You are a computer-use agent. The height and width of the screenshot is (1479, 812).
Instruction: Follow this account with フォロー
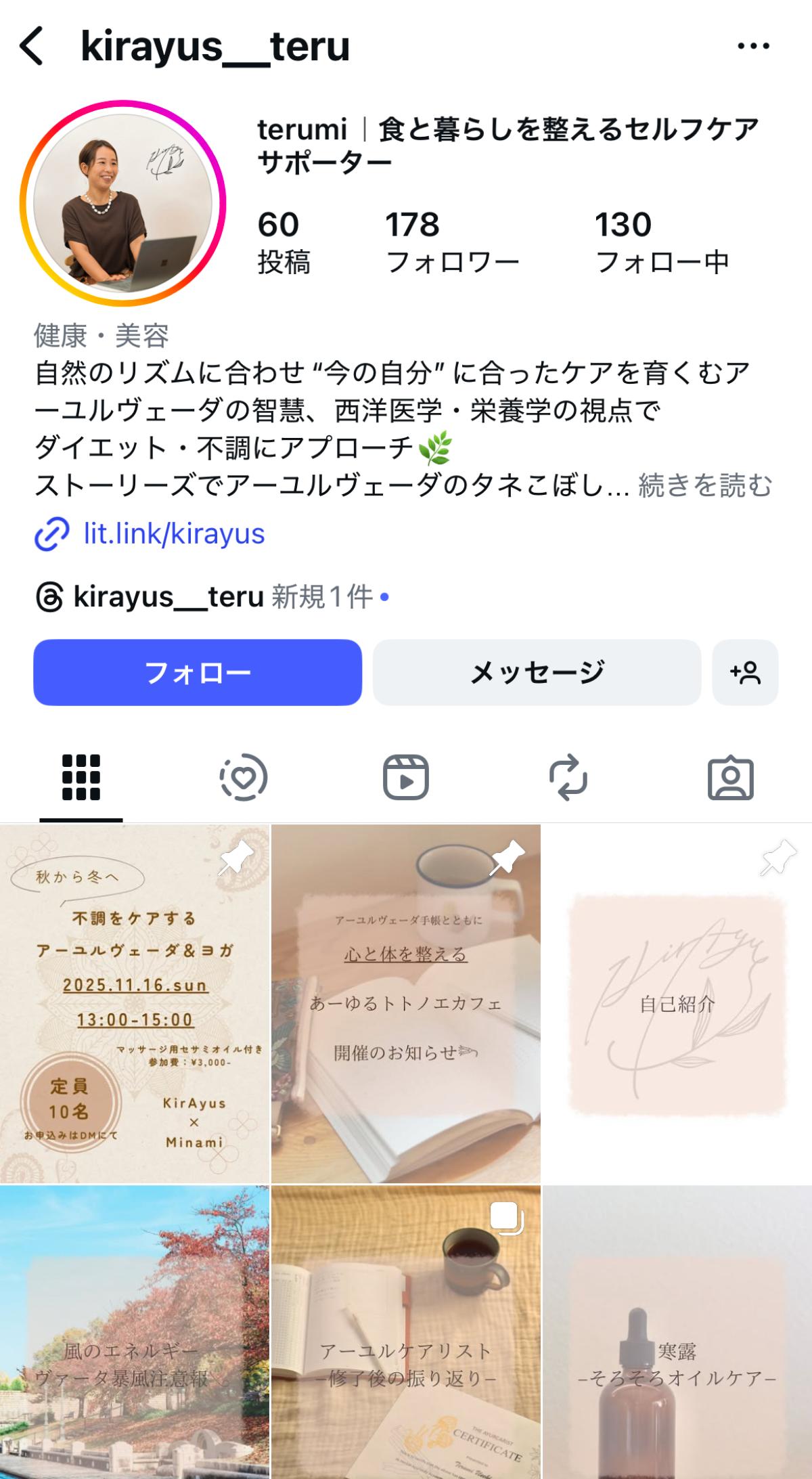click(x=198, y=672)
